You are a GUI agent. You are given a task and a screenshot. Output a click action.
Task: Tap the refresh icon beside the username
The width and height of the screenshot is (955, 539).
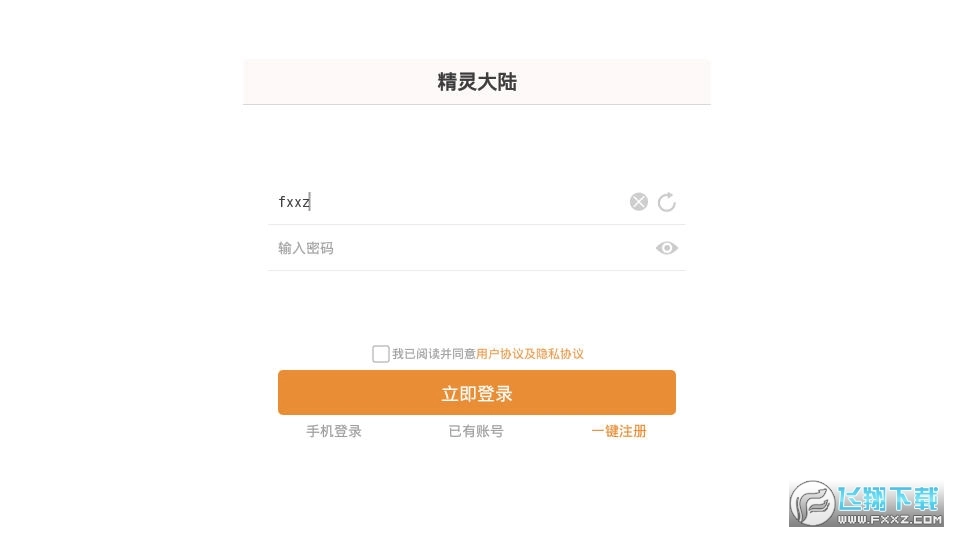point(667,202)
